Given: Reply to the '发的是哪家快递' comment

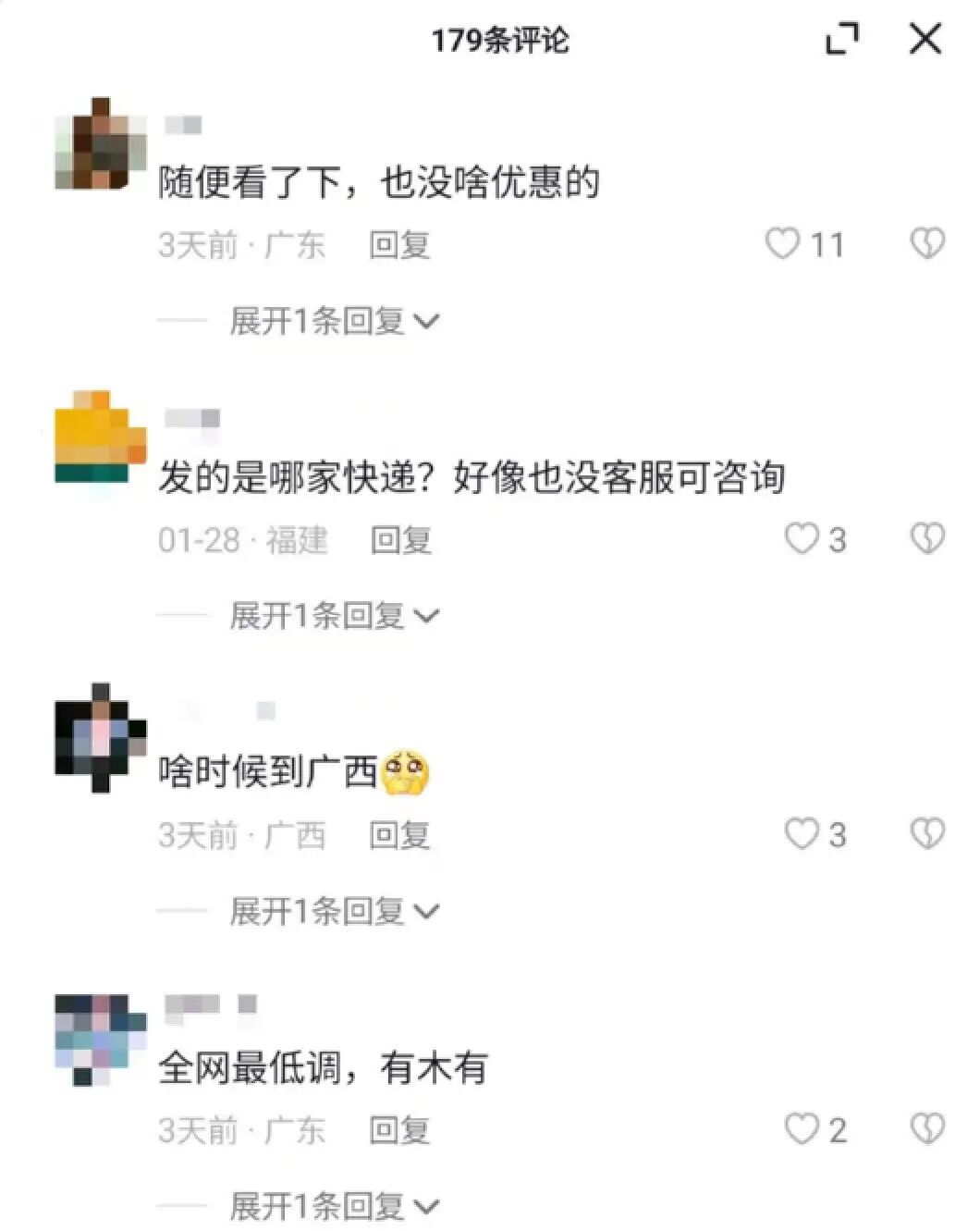Looking at the screenshot, I should tap(400, 540).
